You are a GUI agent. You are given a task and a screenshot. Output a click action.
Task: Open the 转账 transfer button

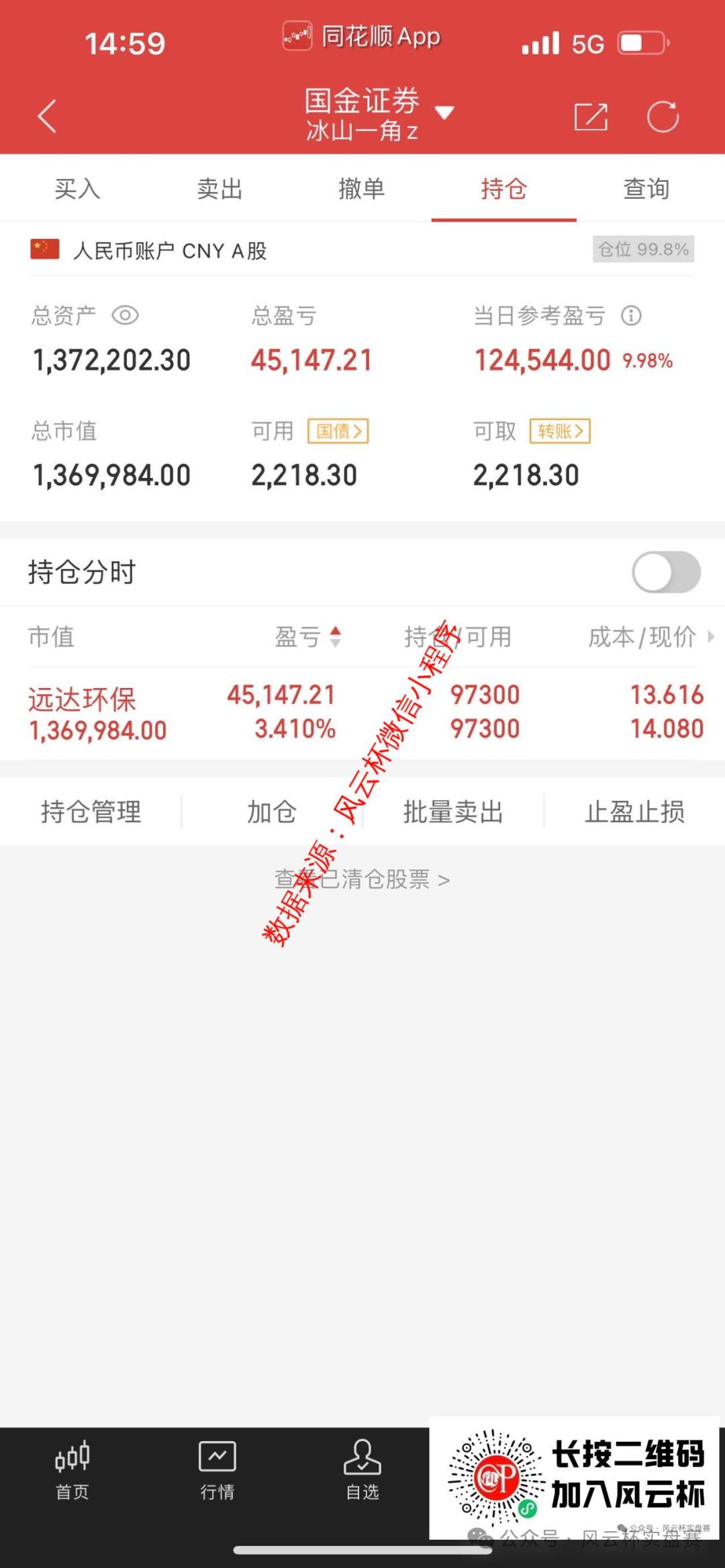coord(561,431)
